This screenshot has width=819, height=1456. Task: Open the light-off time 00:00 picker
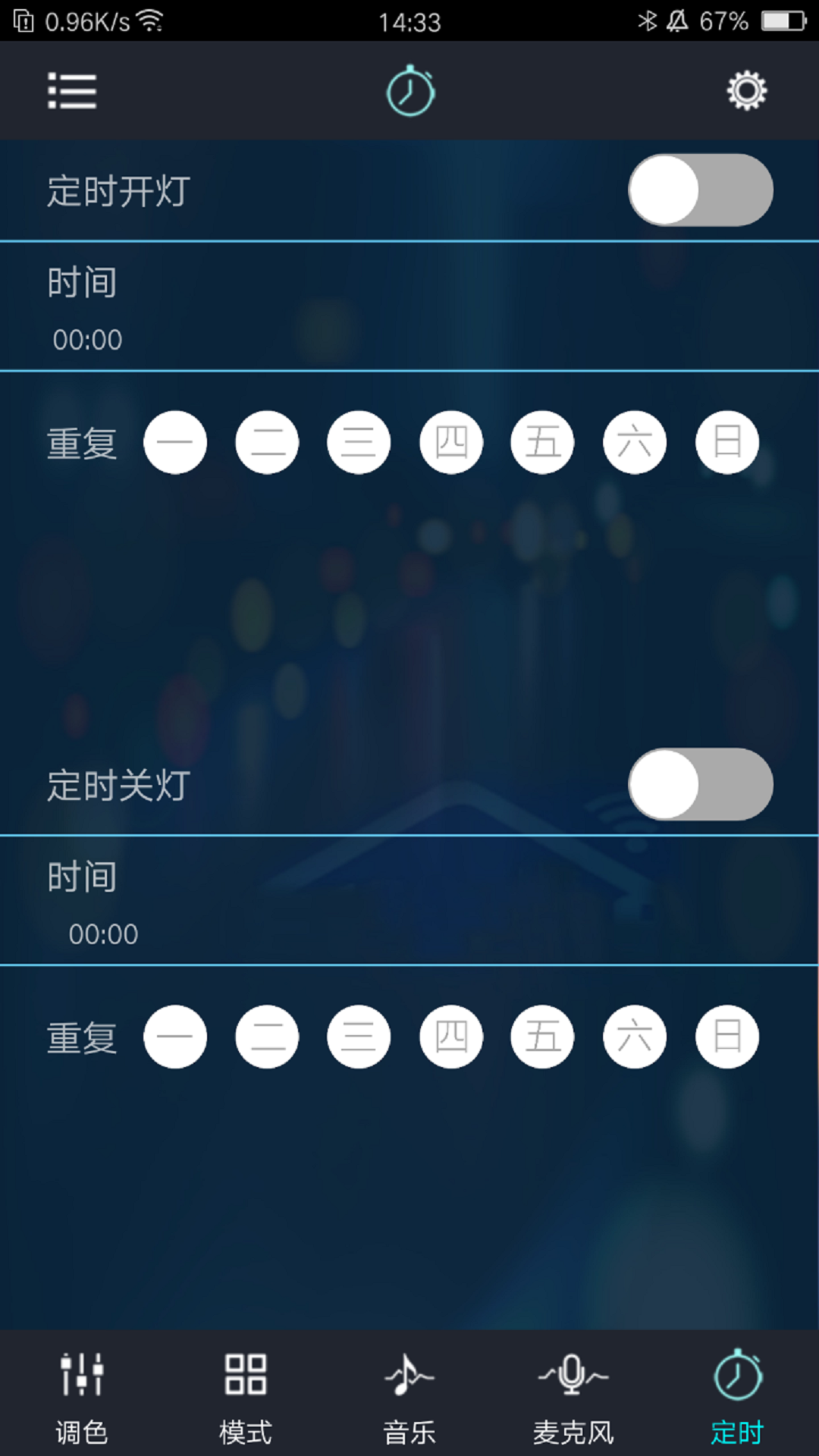tap(105, 934)
